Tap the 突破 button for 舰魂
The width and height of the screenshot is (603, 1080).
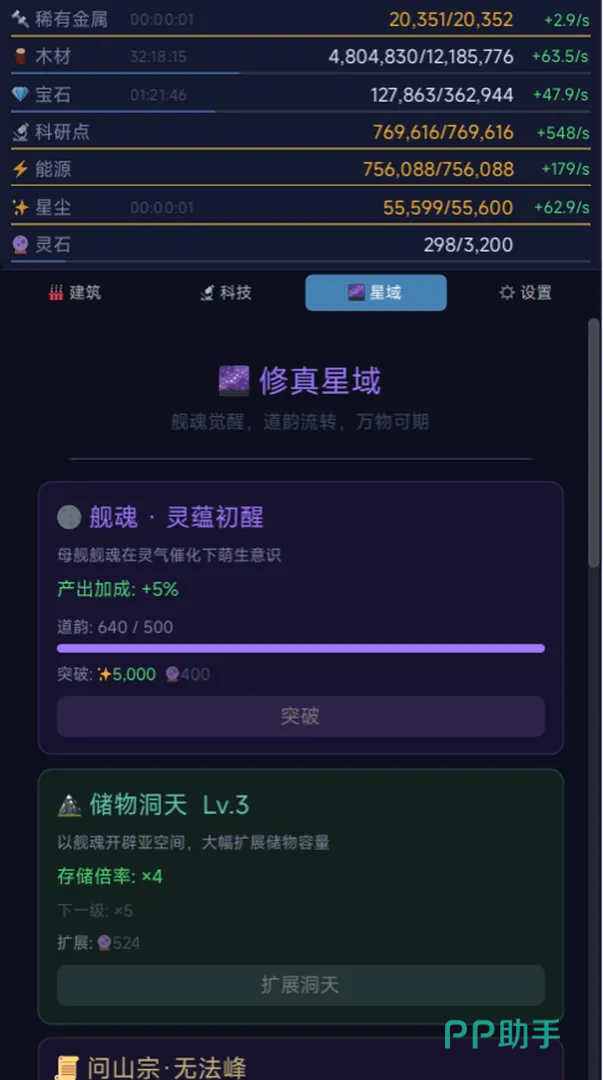(300, 717)
